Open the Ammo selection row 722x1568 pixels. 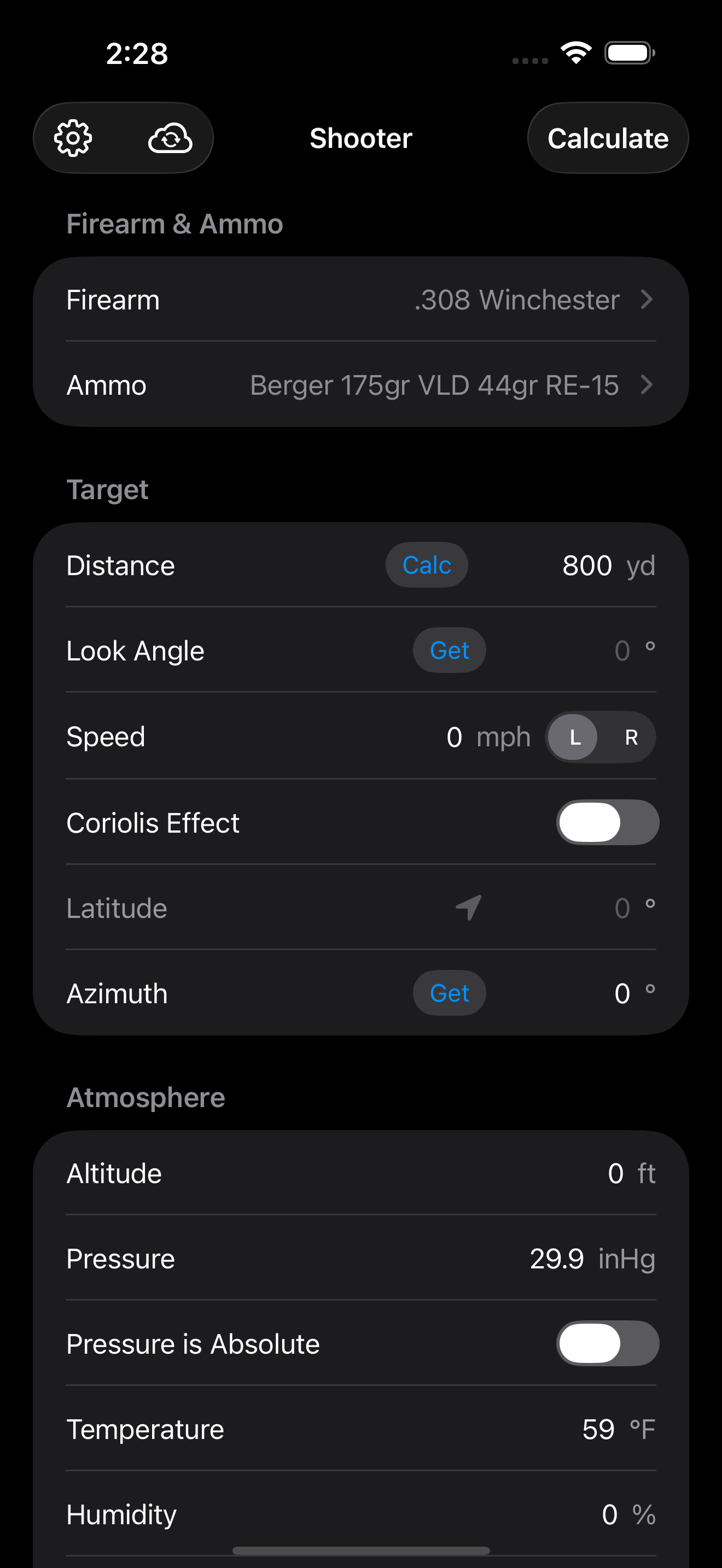coord(360,385)
